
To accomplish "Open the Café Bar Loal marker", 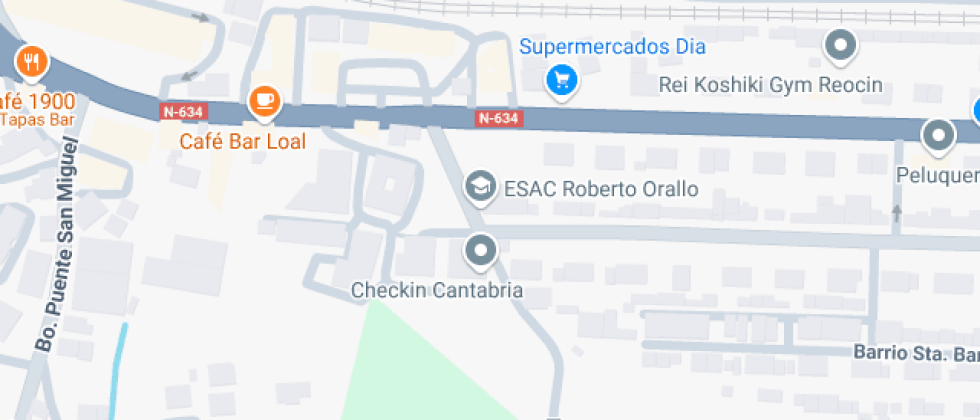I will 264,102.
